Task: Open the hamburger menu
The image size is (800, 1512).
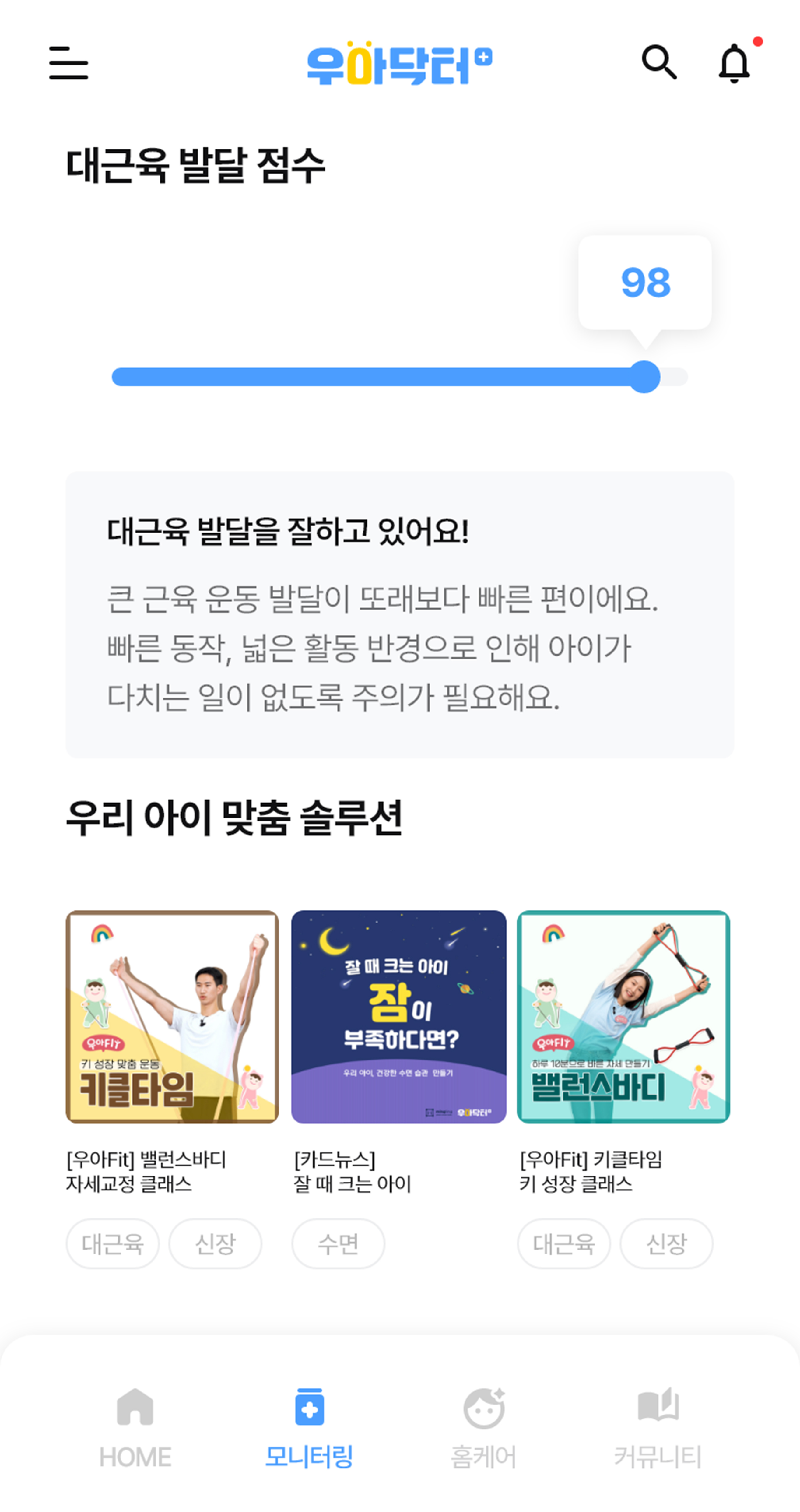Action: (68, 63)
